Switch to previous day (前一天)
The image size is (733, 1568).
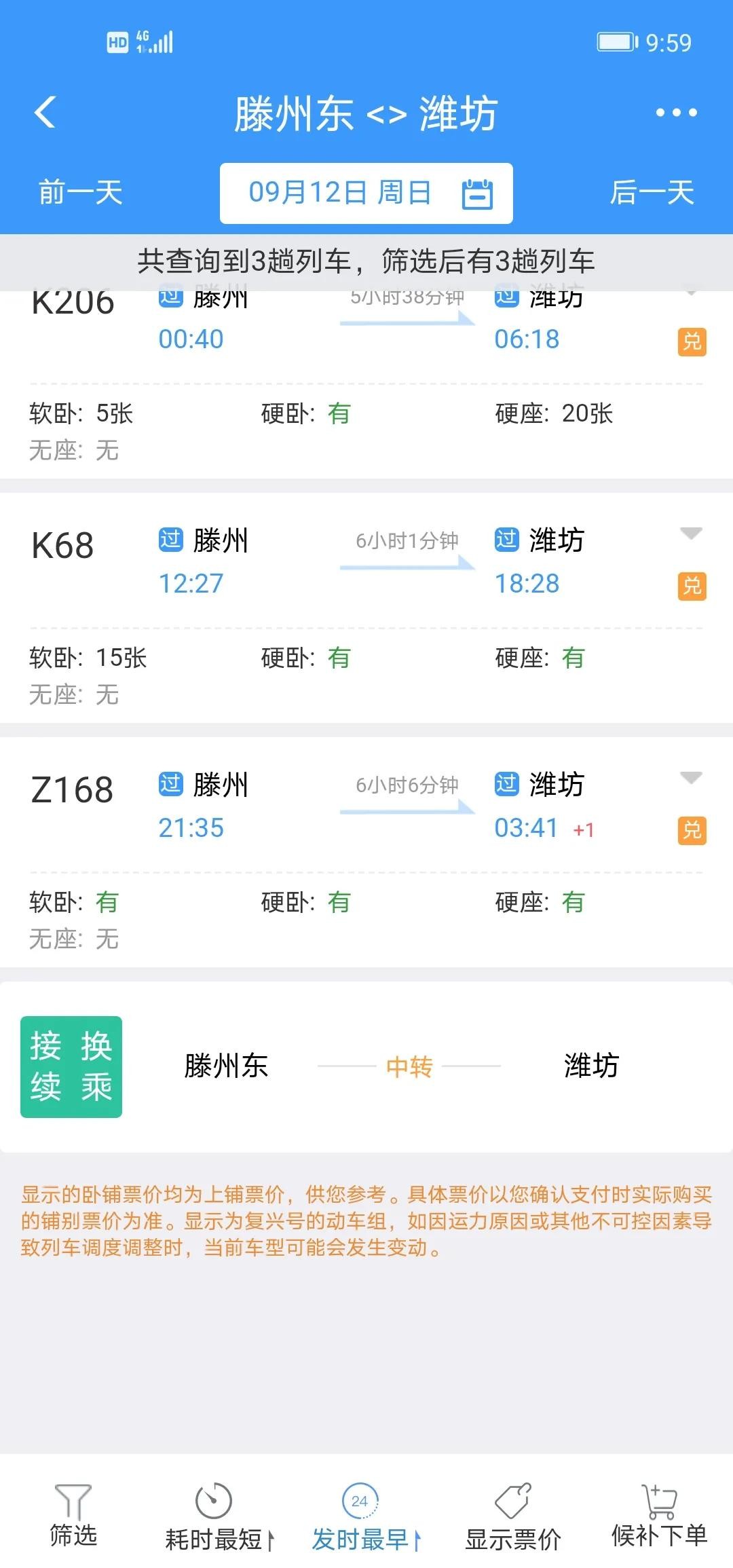pos(80,193)
